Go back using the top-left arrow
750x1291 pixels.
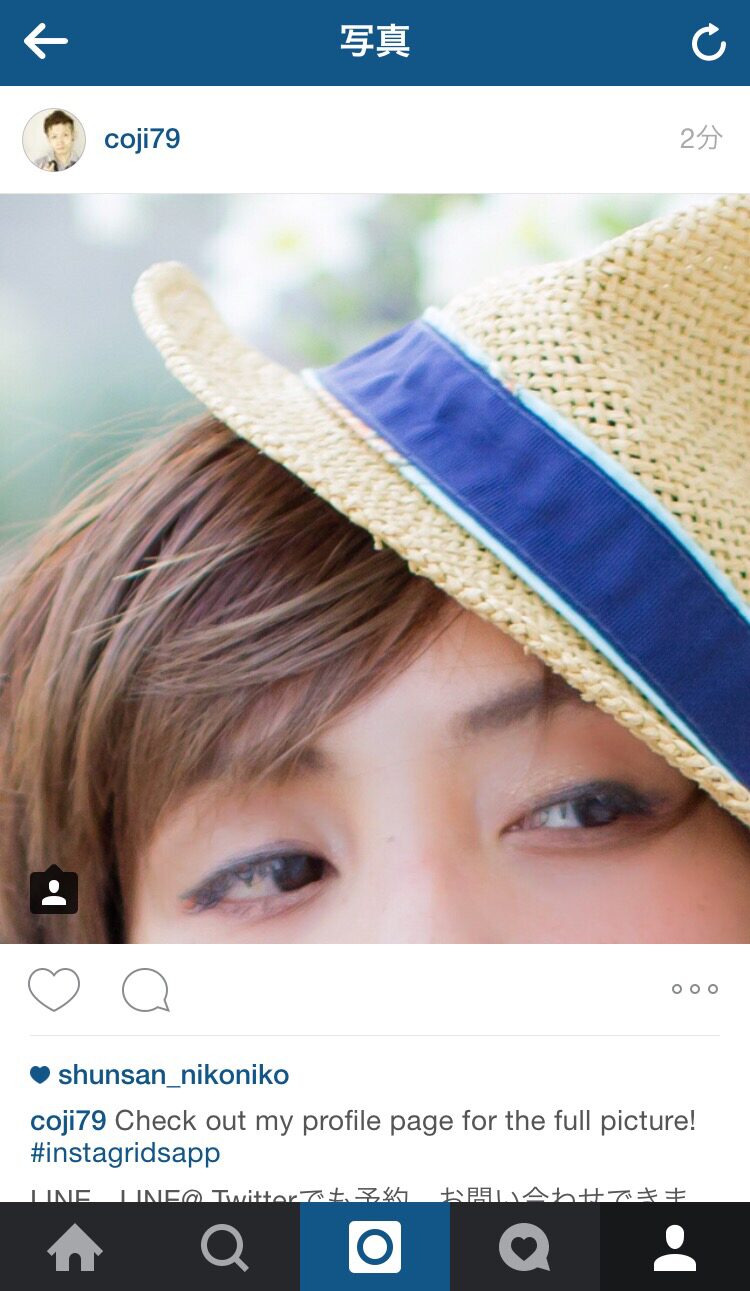click(x=46, y=42)
